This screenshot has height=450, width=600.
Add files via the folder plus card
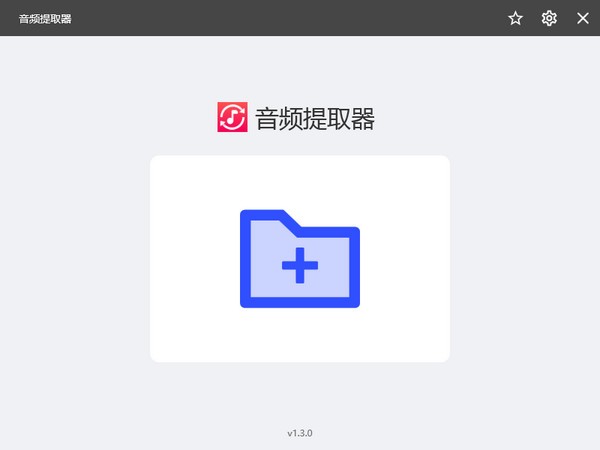tap(300, 259)
